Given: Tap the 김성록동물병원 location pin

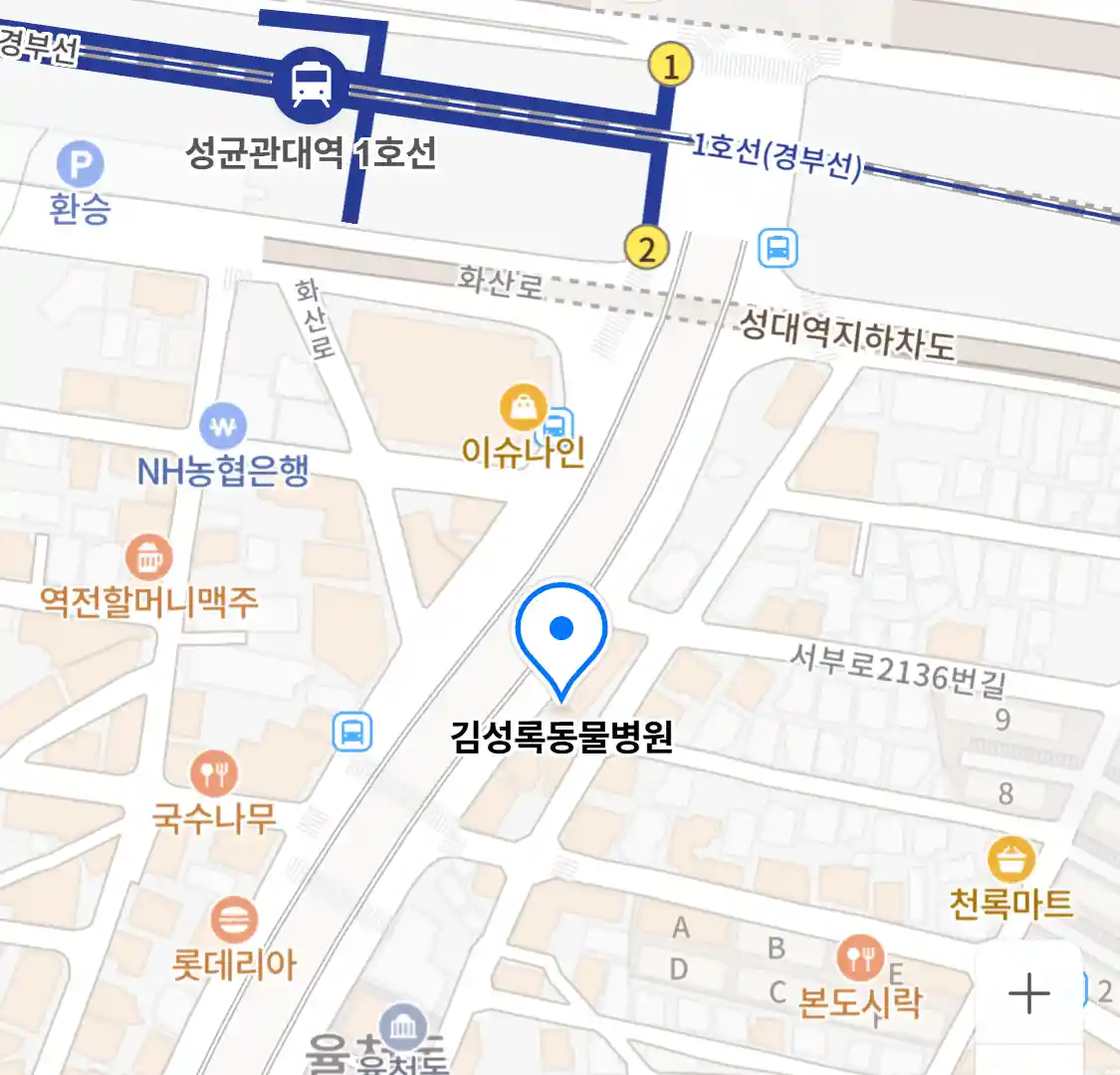Looking at the screenshot, I should click(561, 637).
